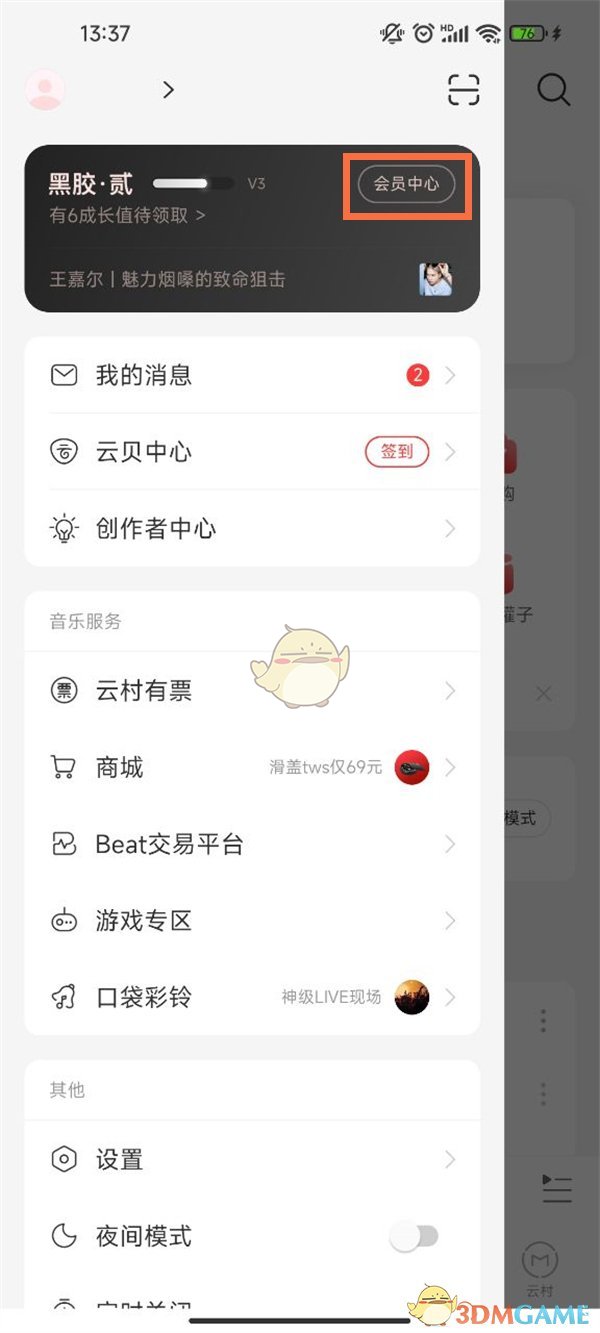
Task: Open the profile avatar at top
Action: [44, 89]
